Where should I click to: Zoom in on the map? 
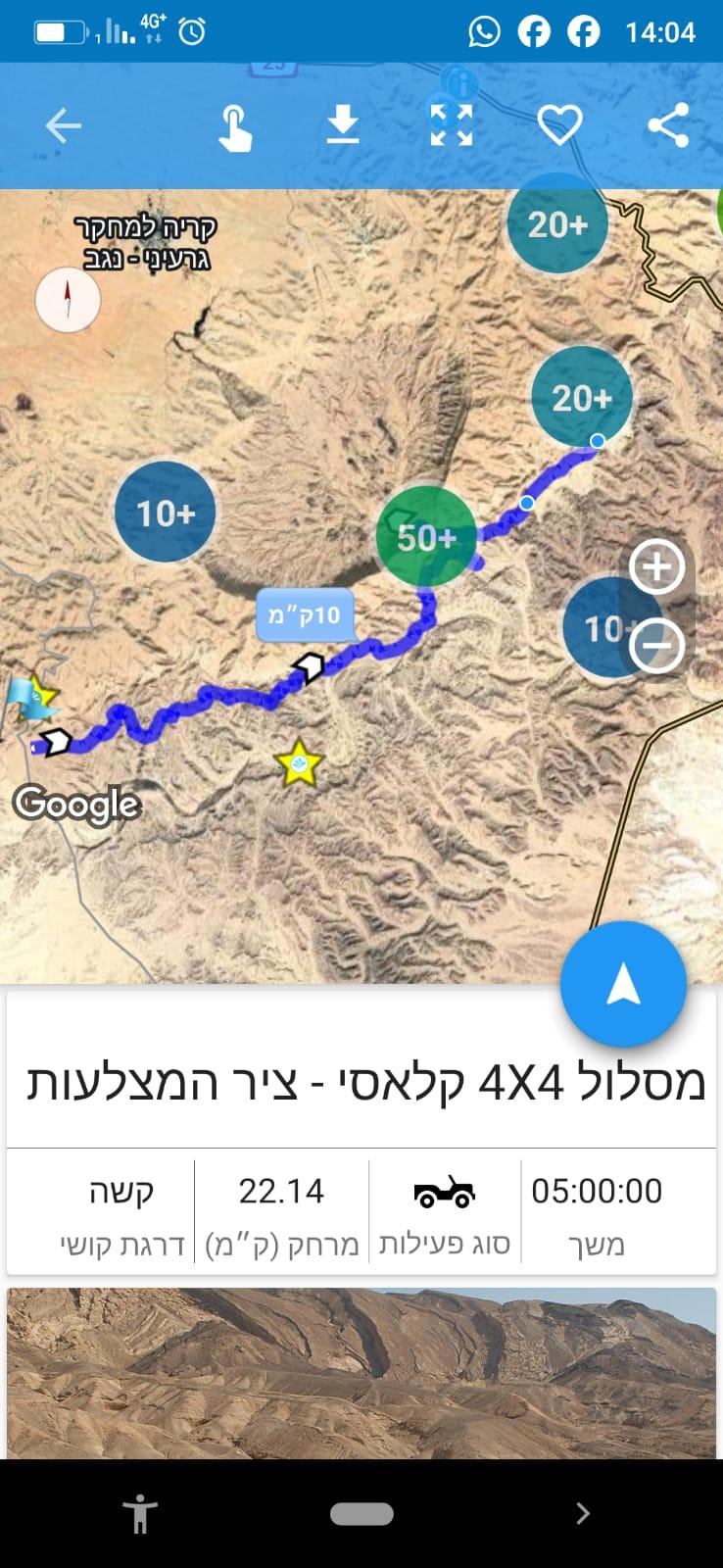click(x=656, y=566)
